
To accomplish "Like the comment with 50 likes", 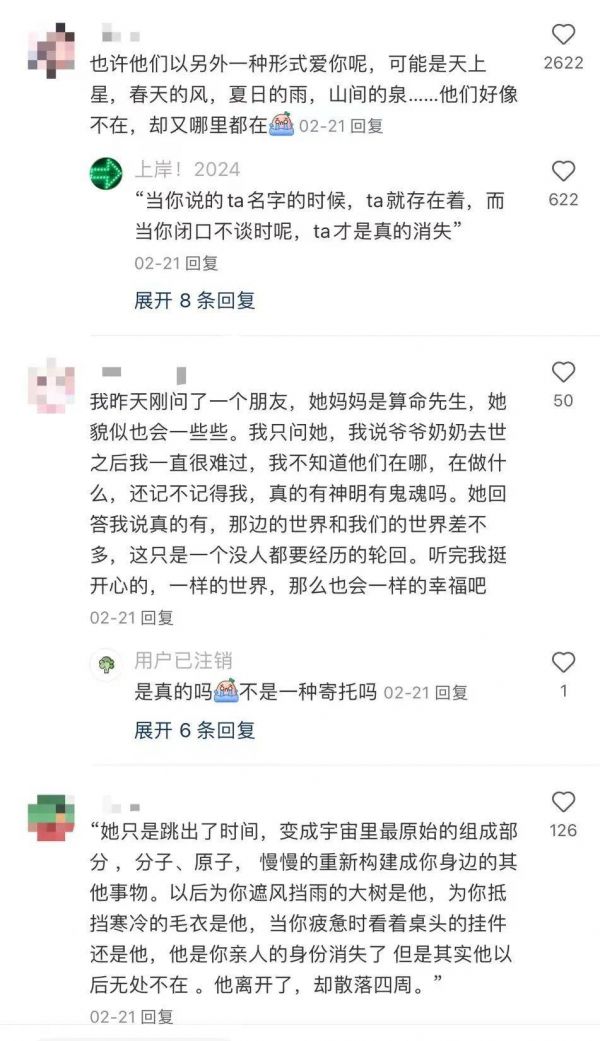I will click(x=564, y=373).
